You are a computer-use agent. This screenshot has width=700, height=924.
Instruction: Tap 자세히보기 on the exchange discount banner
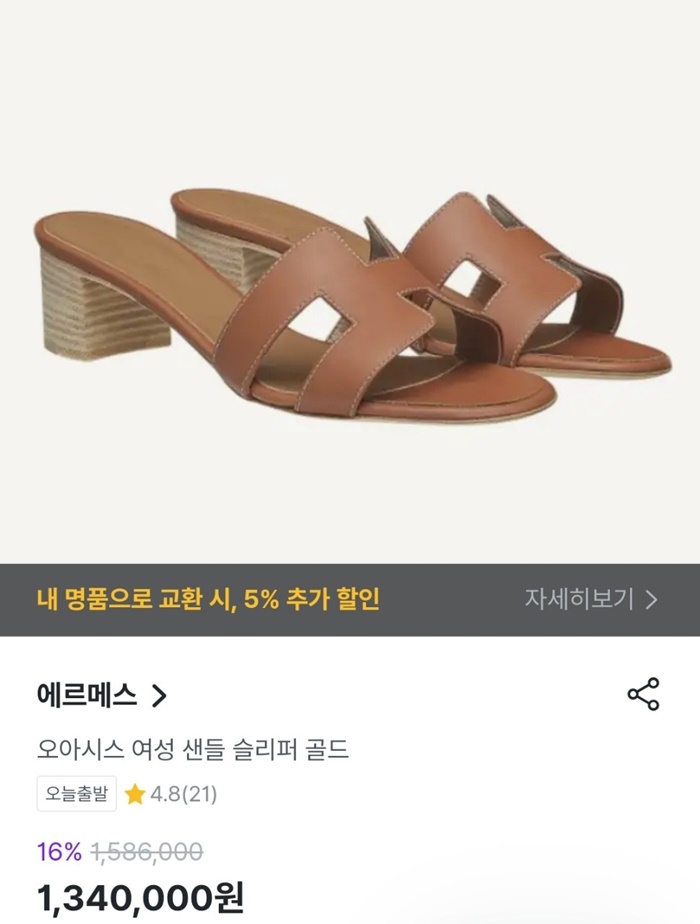point(591,599)
